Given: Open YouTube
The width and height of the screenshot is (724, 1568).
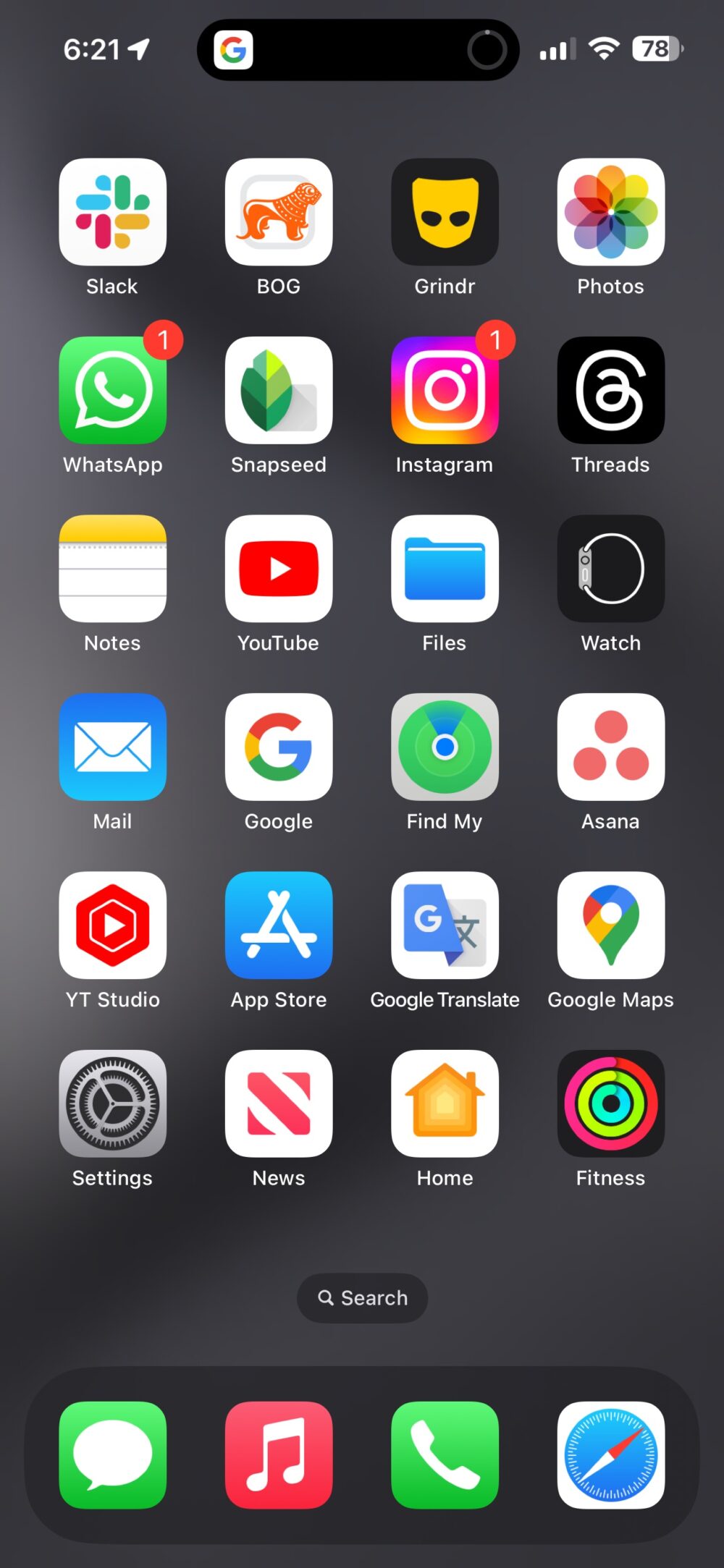Looking at the screenshot, I should click(279, 569).
